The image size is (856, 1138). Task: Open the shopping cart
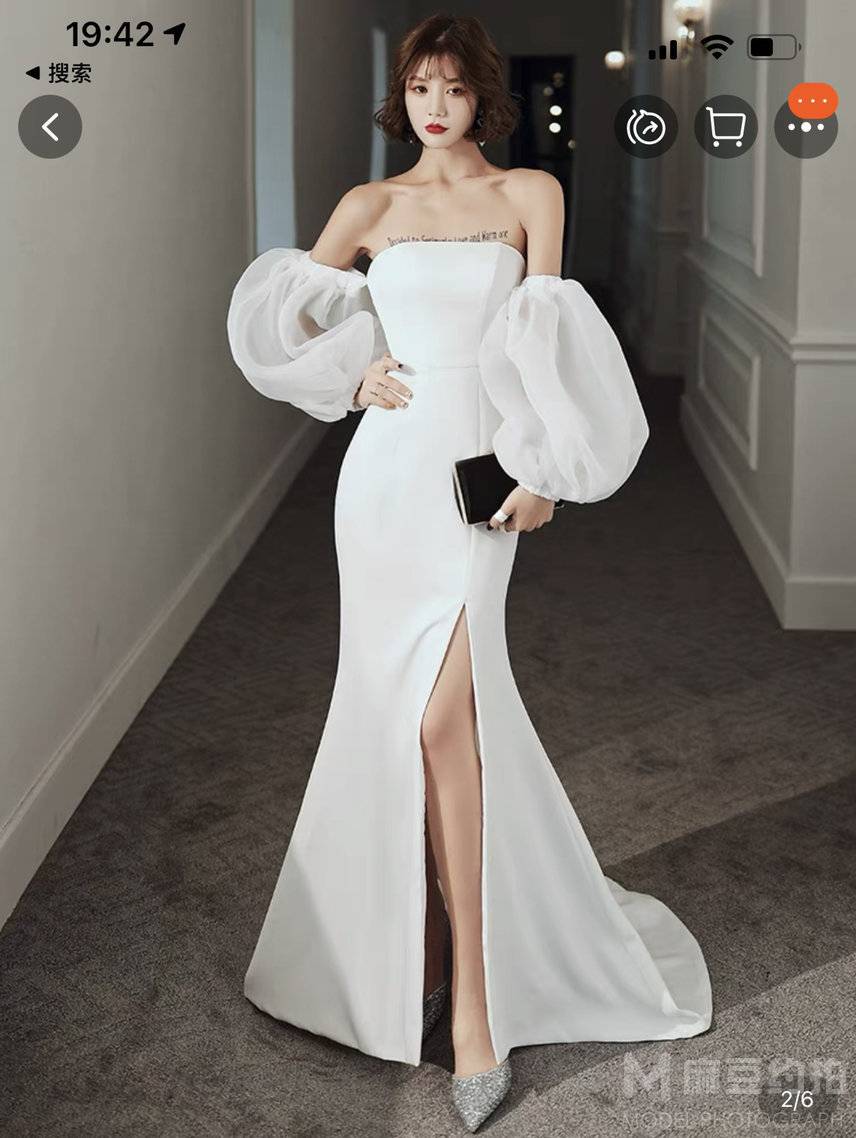click(x=725, y=127)
